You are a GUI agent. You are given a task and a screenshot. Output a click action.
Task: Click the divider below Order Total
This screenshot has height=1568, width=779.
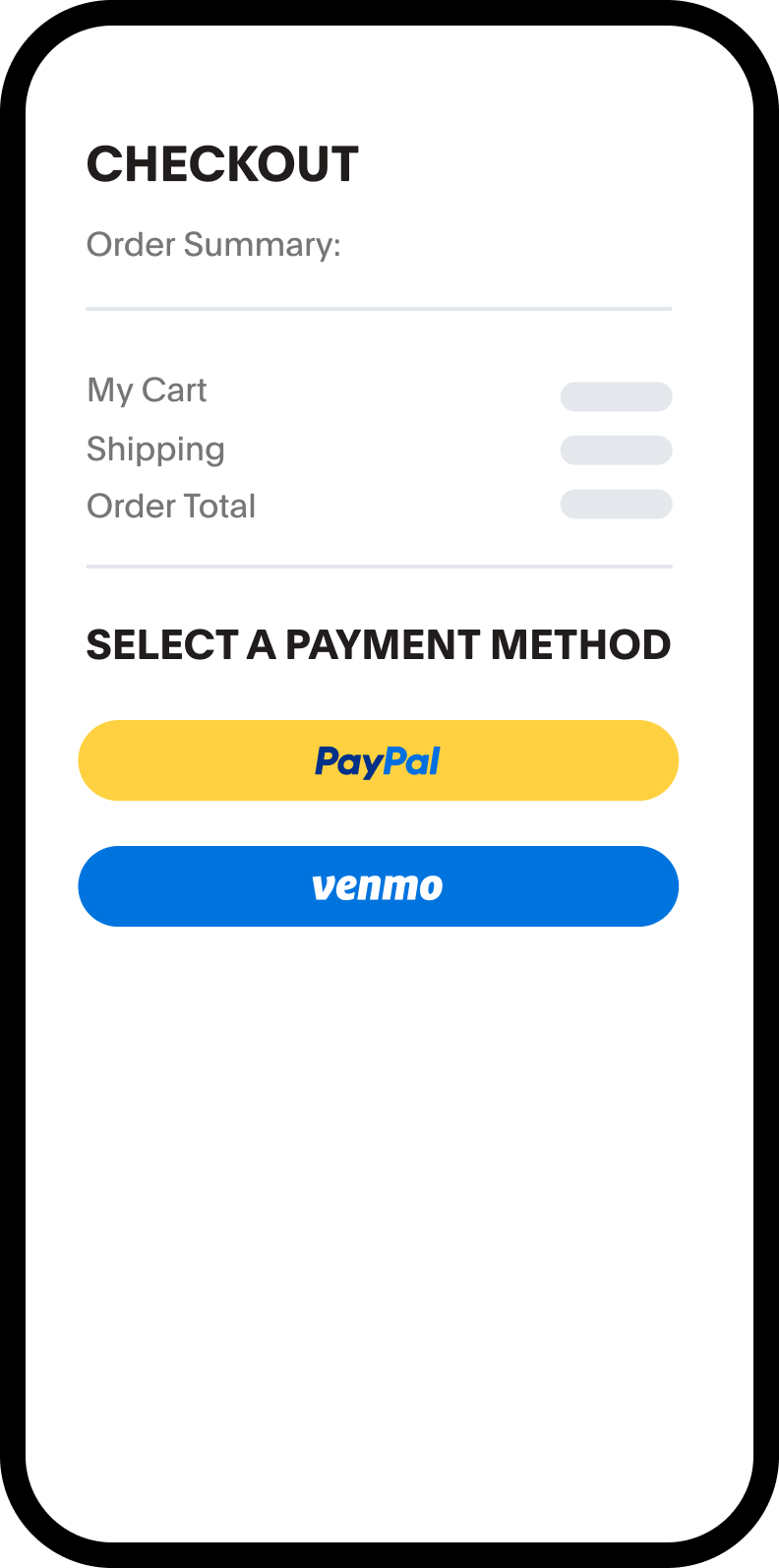click(x=379, y=566)
